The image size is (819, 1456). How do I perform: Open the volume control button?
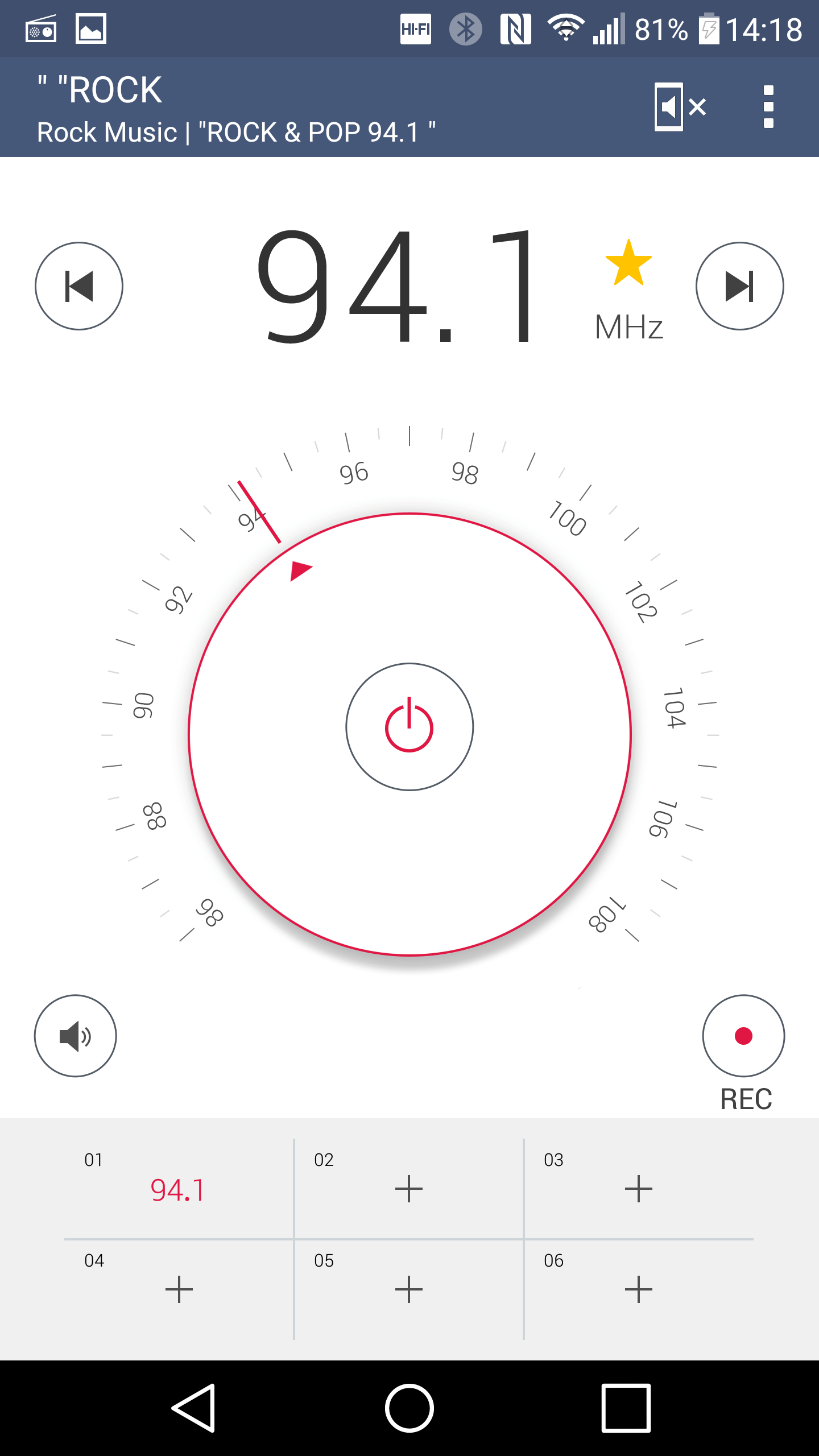(x=76, y=1036)
